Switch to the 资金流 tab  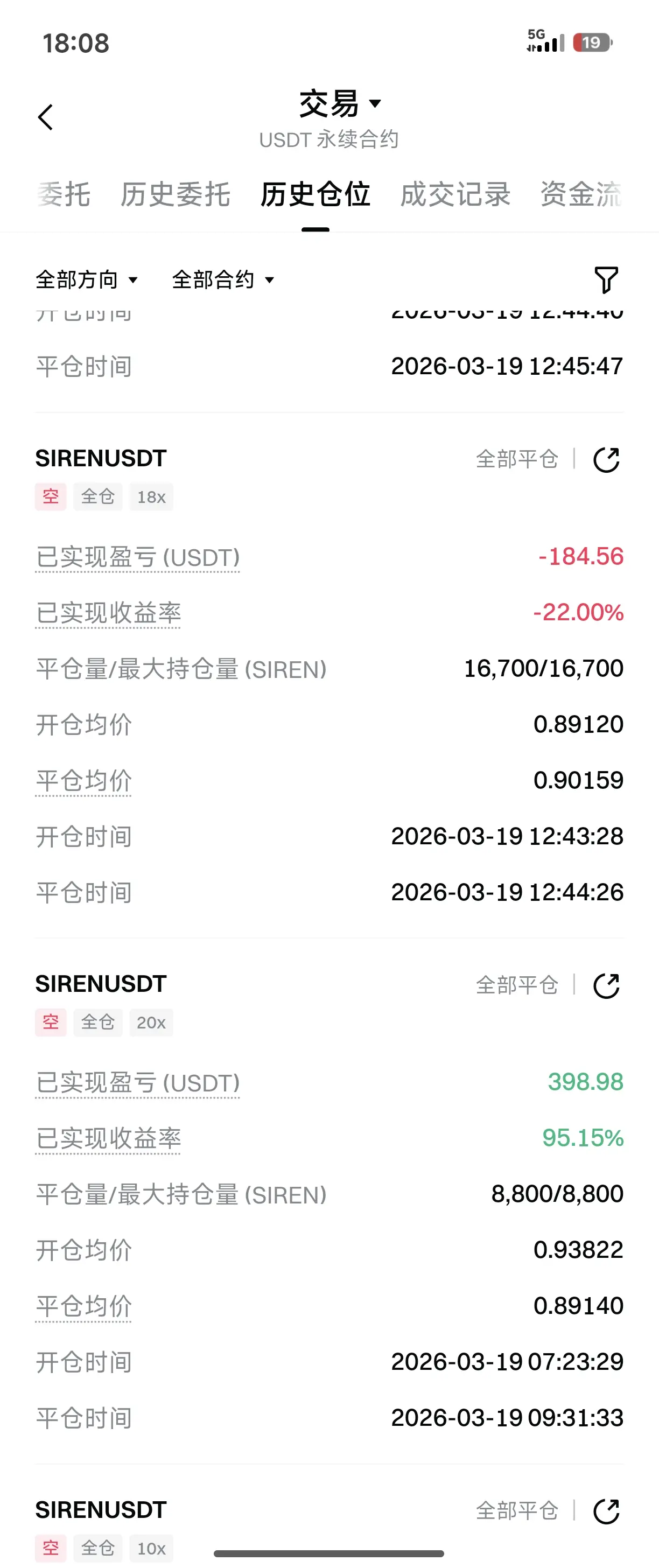tap(580, 195)
